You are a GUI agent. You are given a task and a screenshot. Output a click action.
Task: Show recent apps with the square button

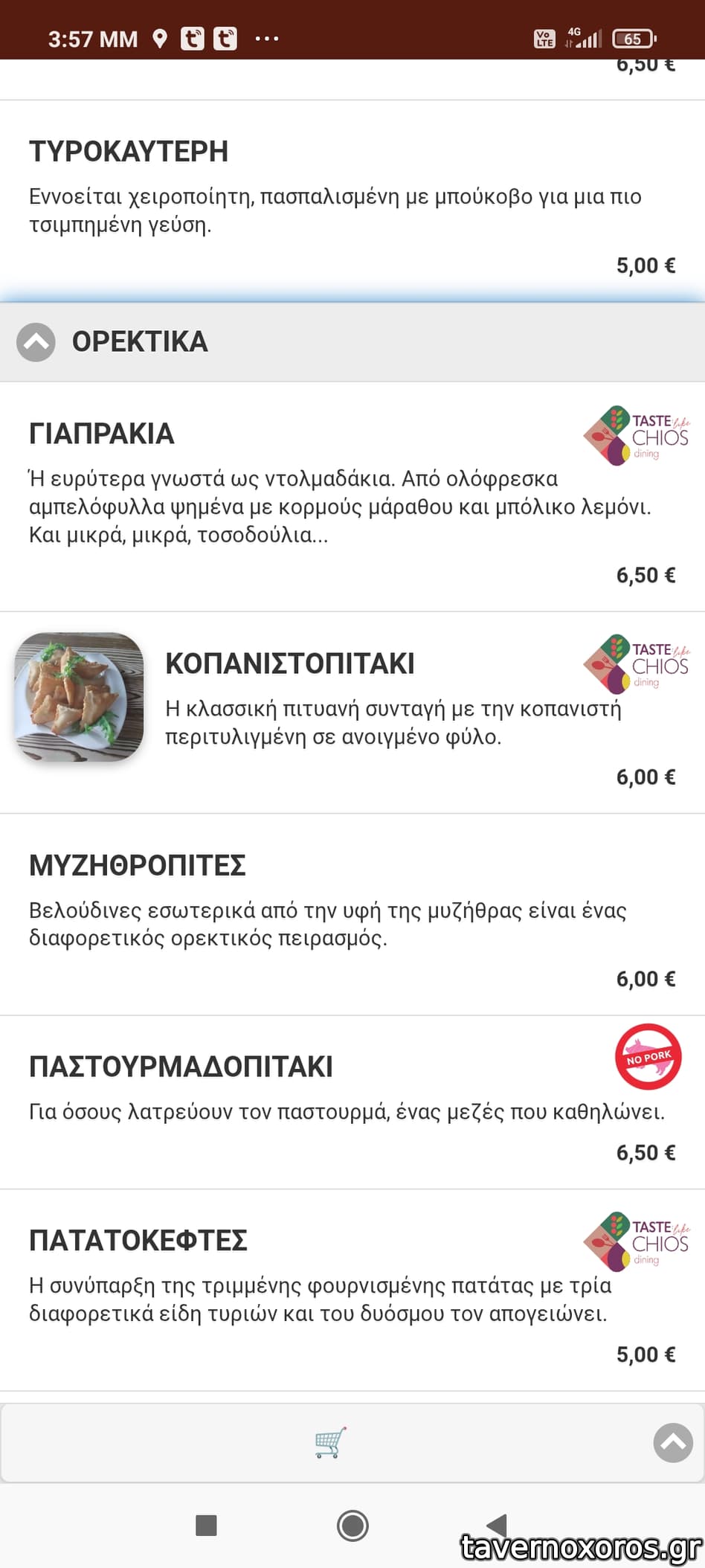[206, 1526]
